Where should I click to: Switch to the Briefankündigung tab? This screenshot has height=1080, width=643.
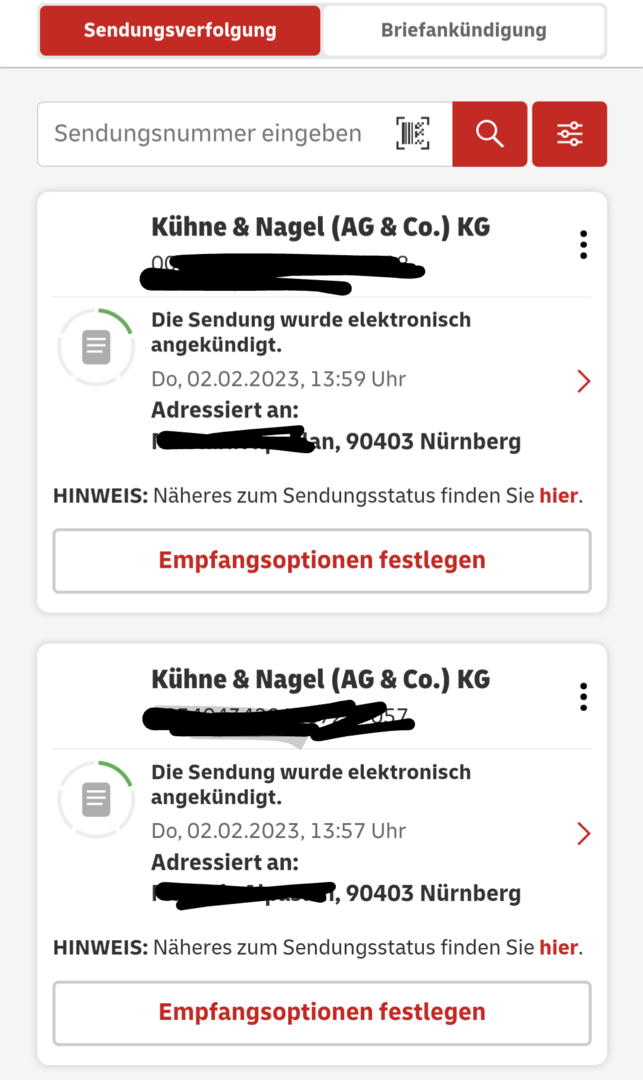coord(464,30)
